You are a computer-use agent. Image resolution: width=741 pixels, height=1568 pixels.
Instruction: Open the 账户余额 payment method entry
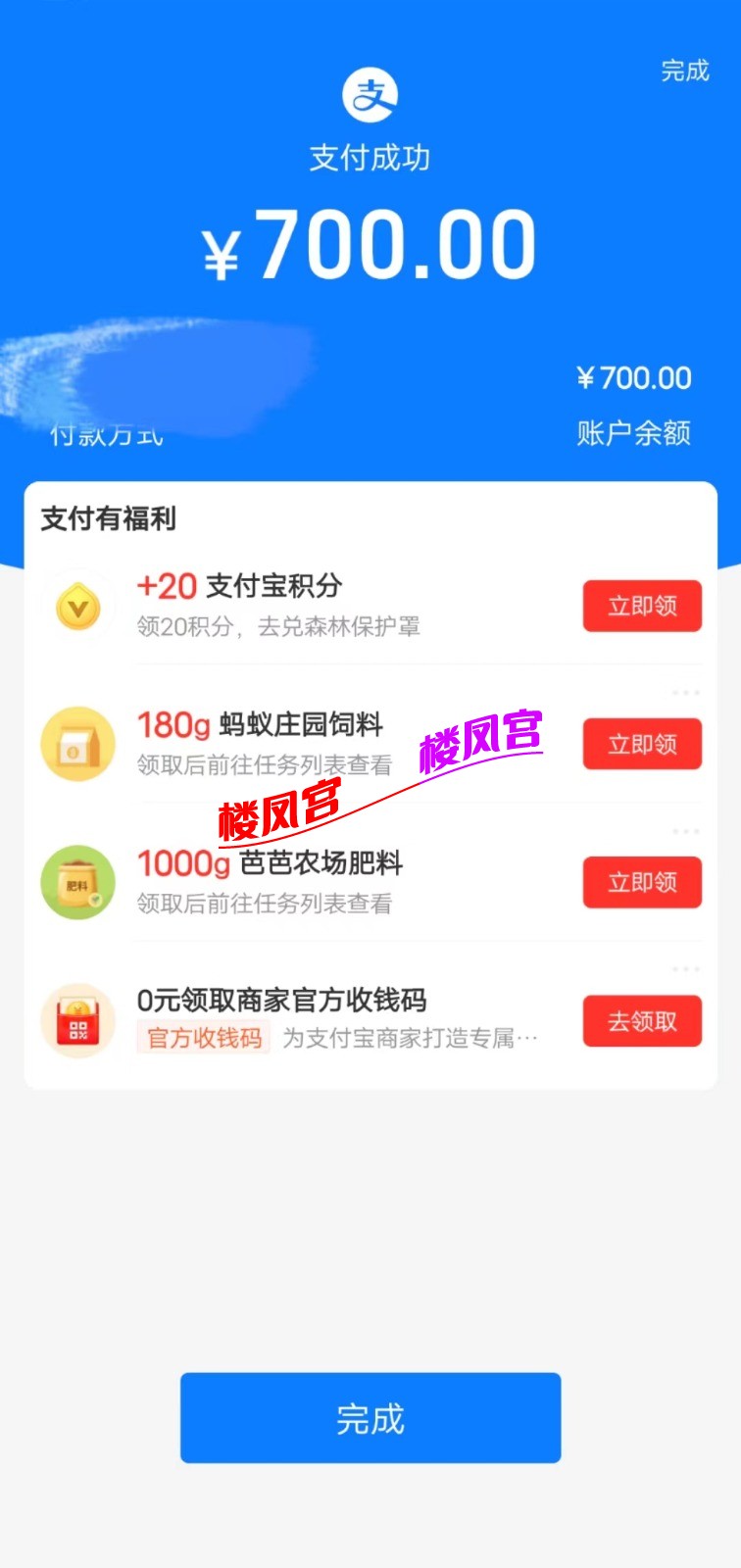coord(635,434)
